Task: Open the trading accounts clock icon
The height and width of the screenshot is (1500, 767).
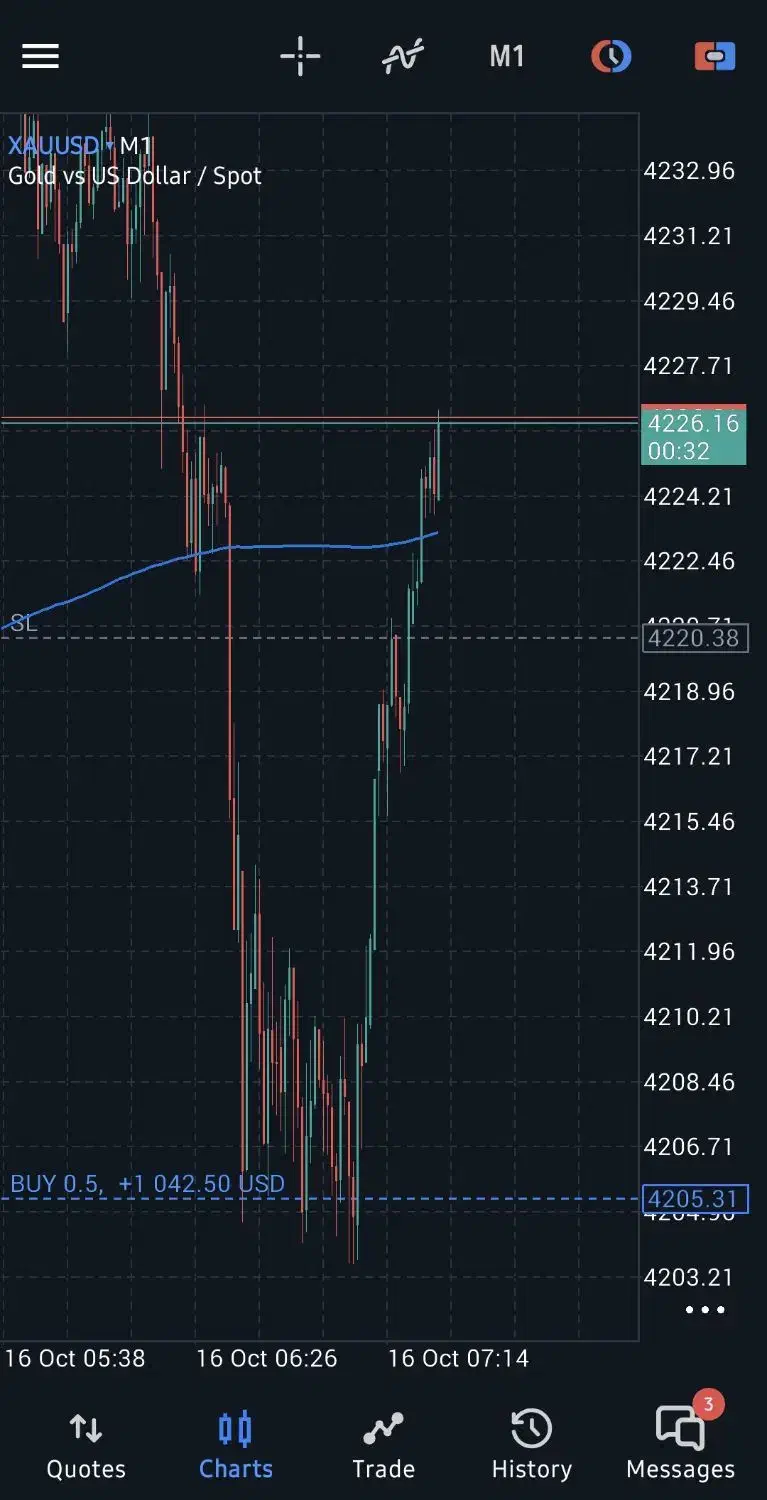Action: pyautogui.click(x=611, y=56)
